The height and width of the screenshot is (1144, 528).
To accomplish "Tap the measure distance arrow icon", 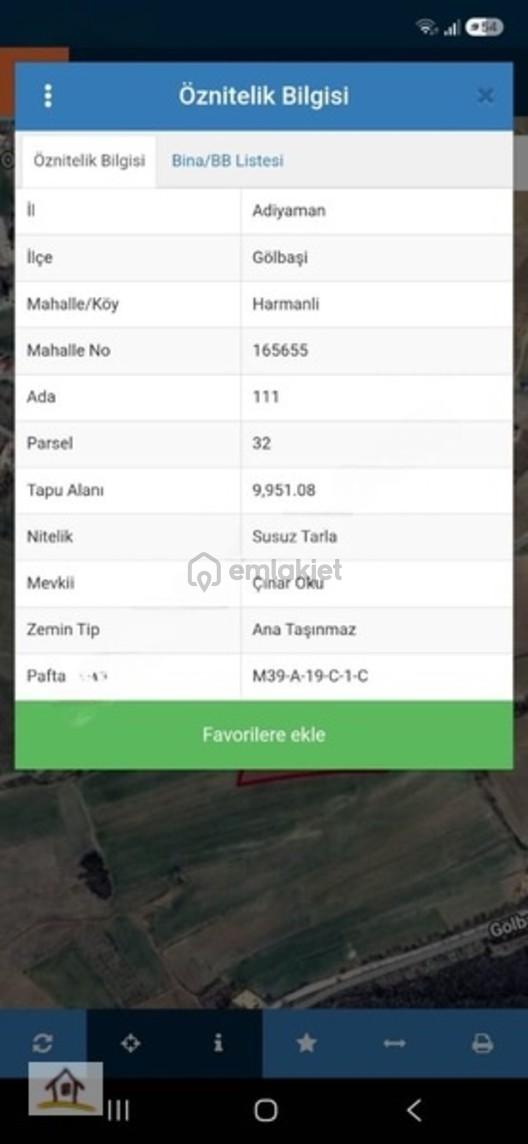I will [395, 1043].
